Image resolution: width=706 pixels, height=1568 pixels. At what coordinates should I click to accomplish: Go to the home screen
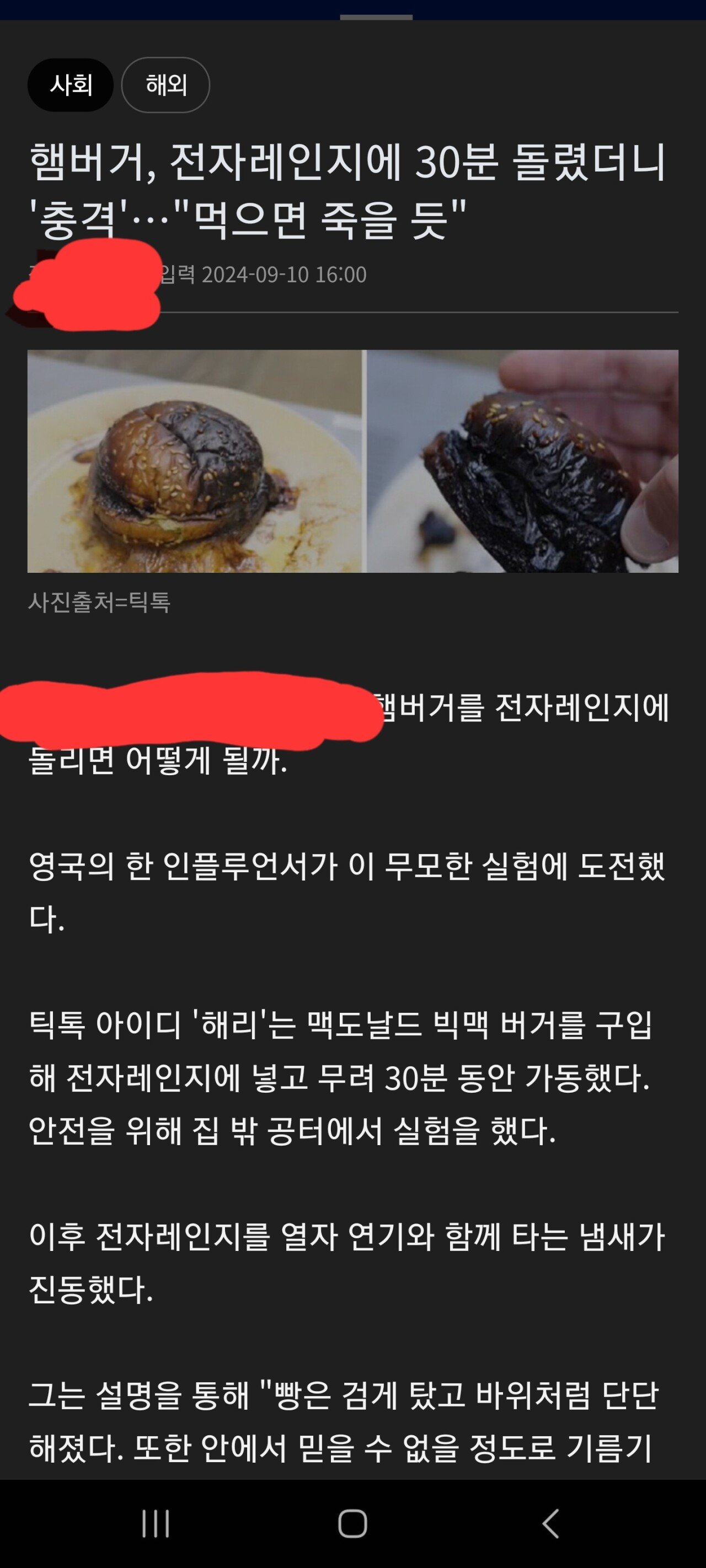352,1523
